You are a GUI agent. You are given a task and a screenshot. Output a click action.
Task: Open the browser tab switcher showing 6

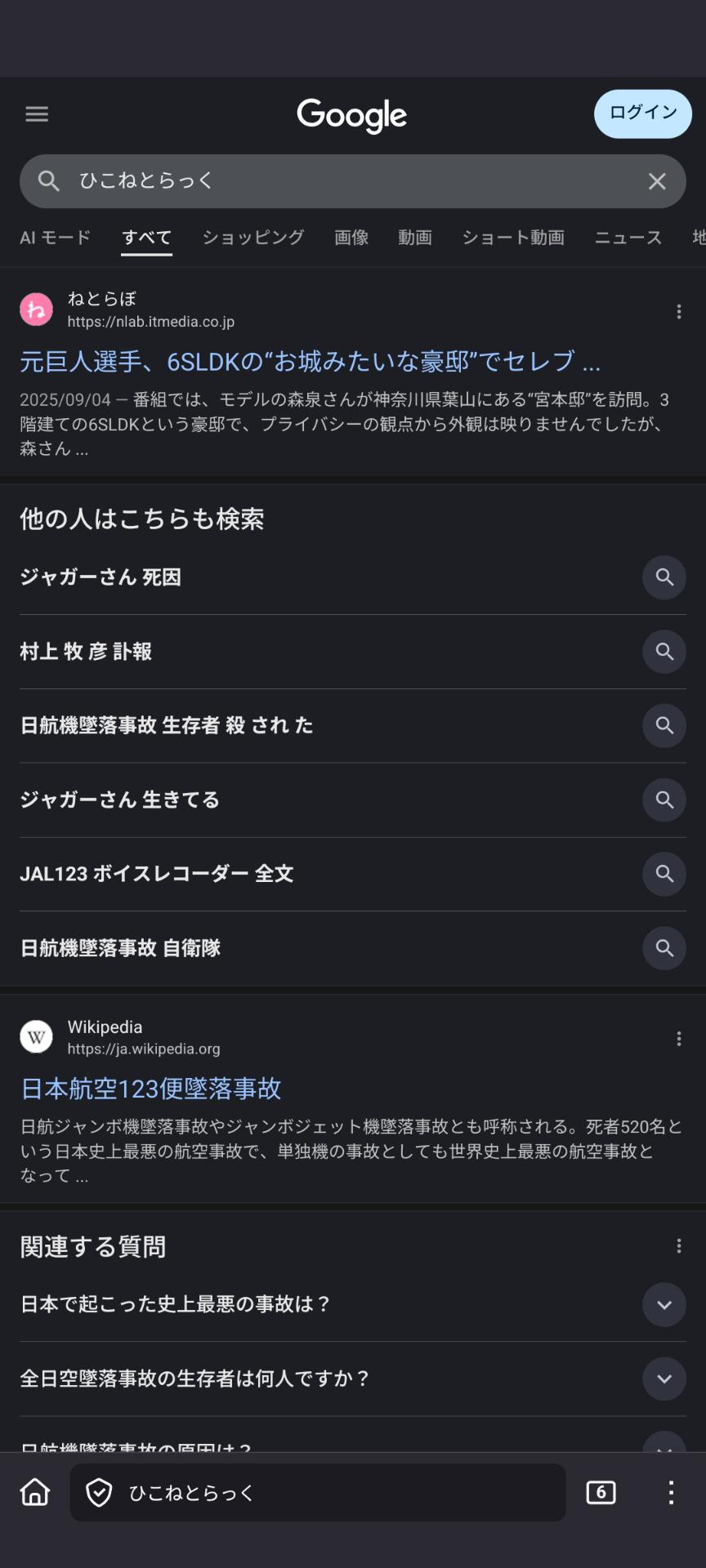[x=601, y=1492]
